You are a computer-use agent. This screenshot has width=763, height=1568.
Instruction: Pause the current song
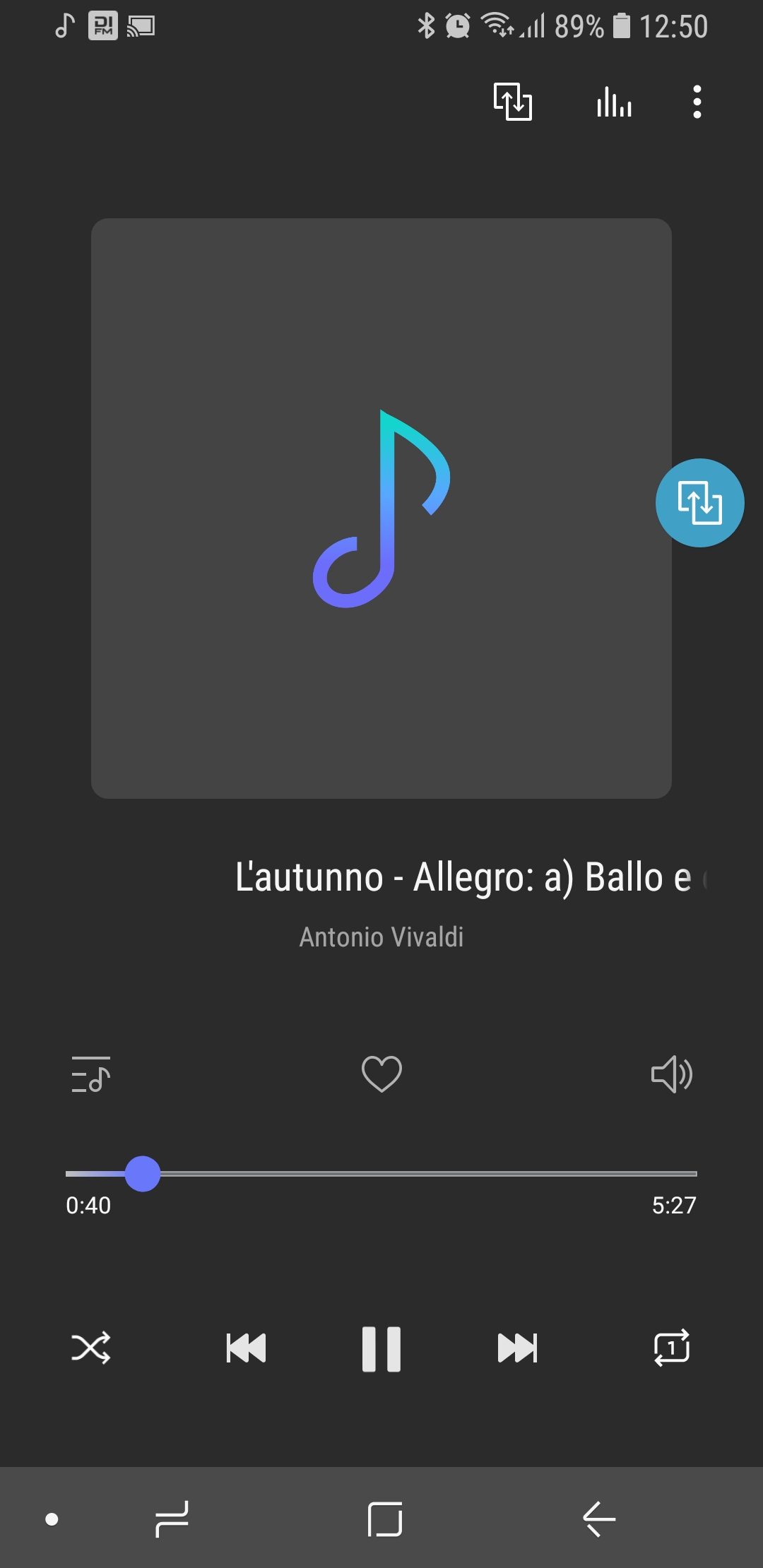tap(381, 1349)
